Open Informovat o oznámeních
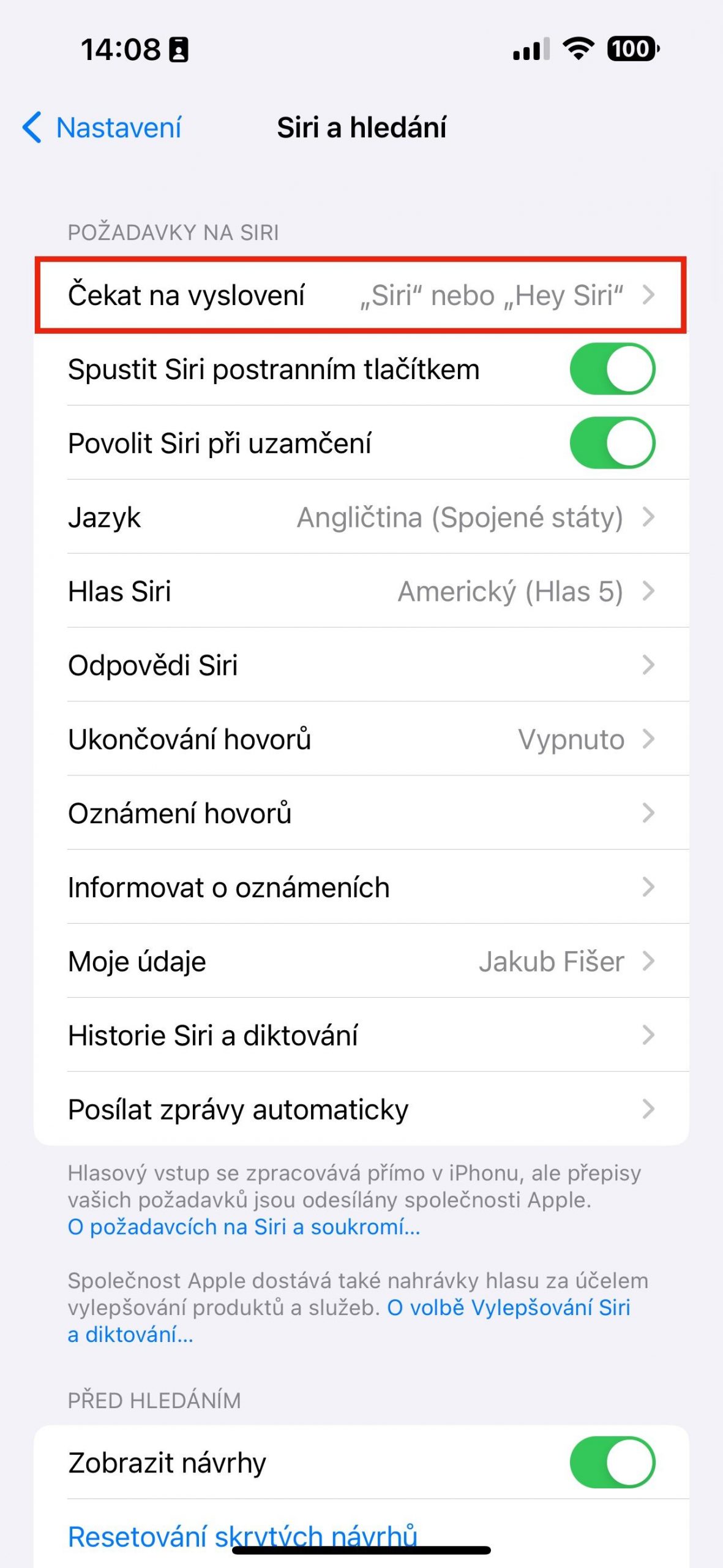Viewport: 723px width, 1568px height. [x=361, y=888]
